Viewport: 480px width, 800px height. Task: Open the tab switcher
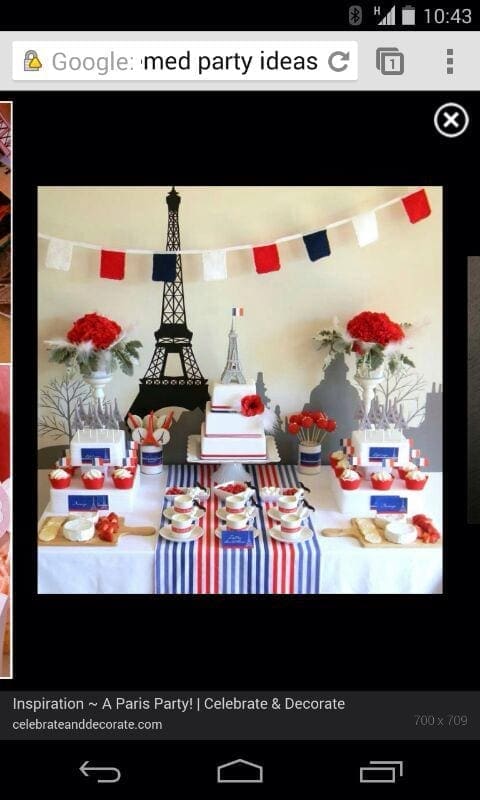pos(390,62)
